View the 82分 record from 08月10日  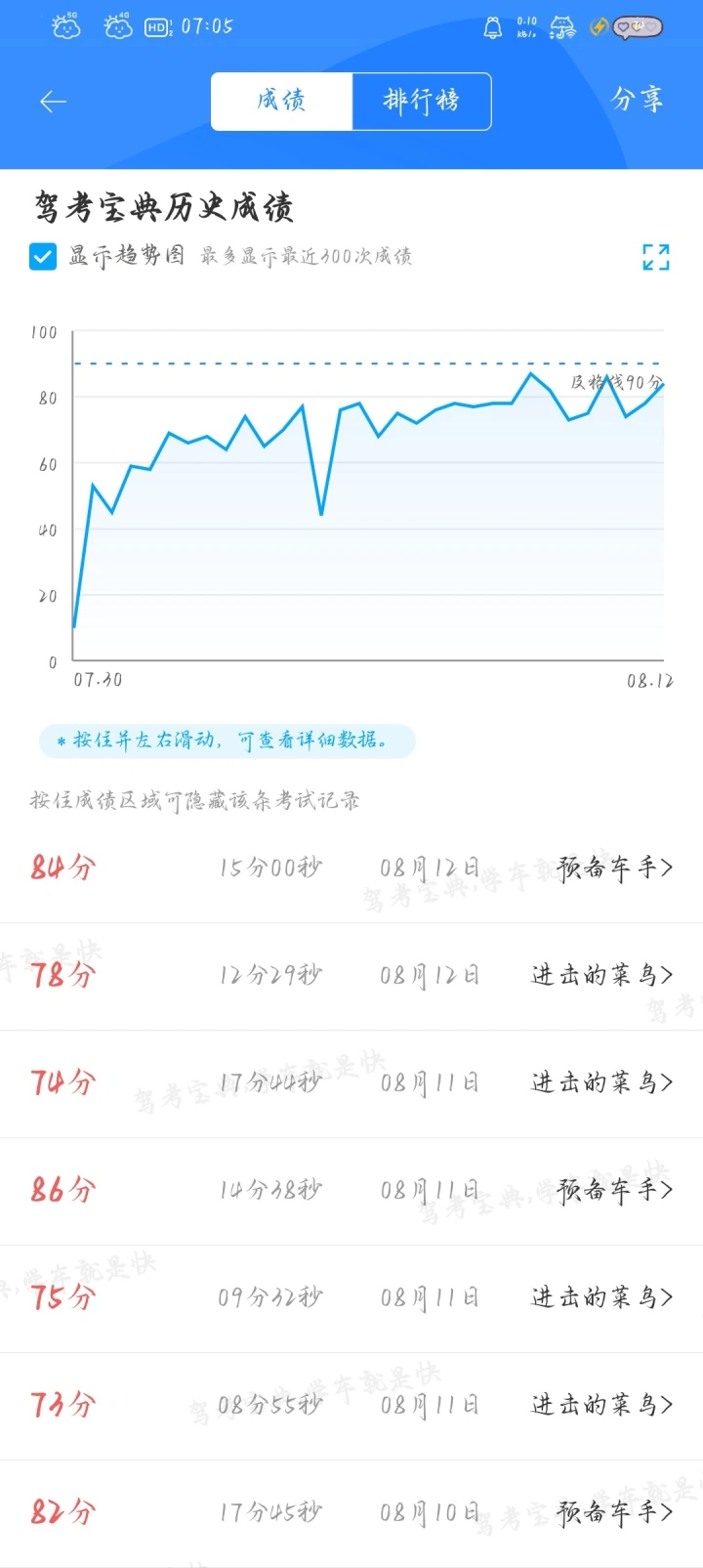pyautogui.click(x=351, y=1513)
